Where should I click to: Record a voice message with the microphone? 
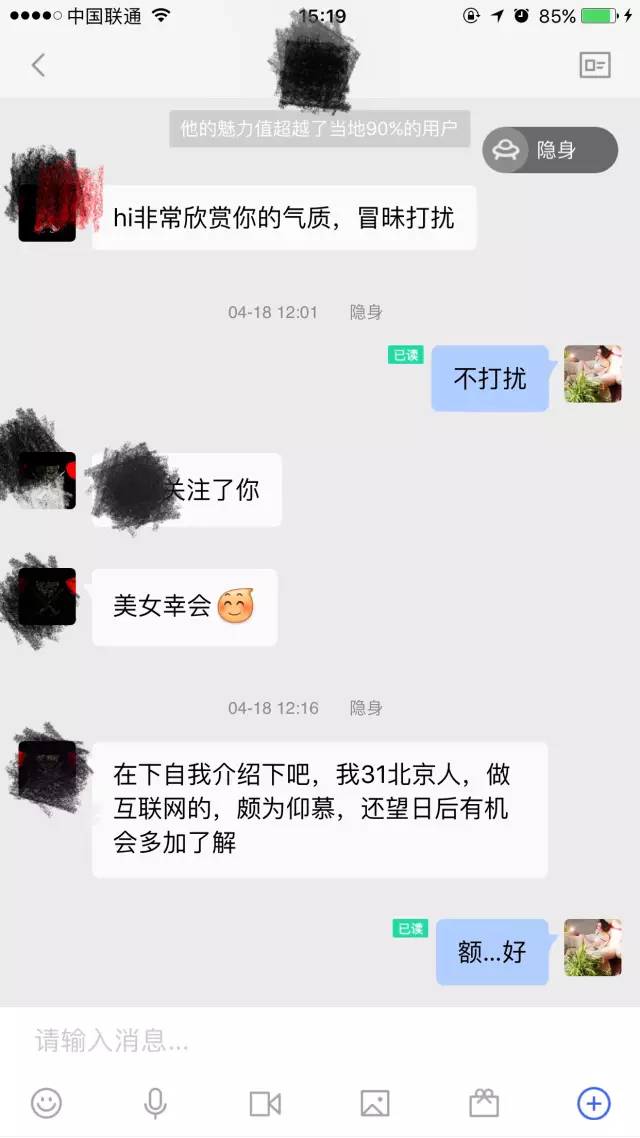point(155,1103)
